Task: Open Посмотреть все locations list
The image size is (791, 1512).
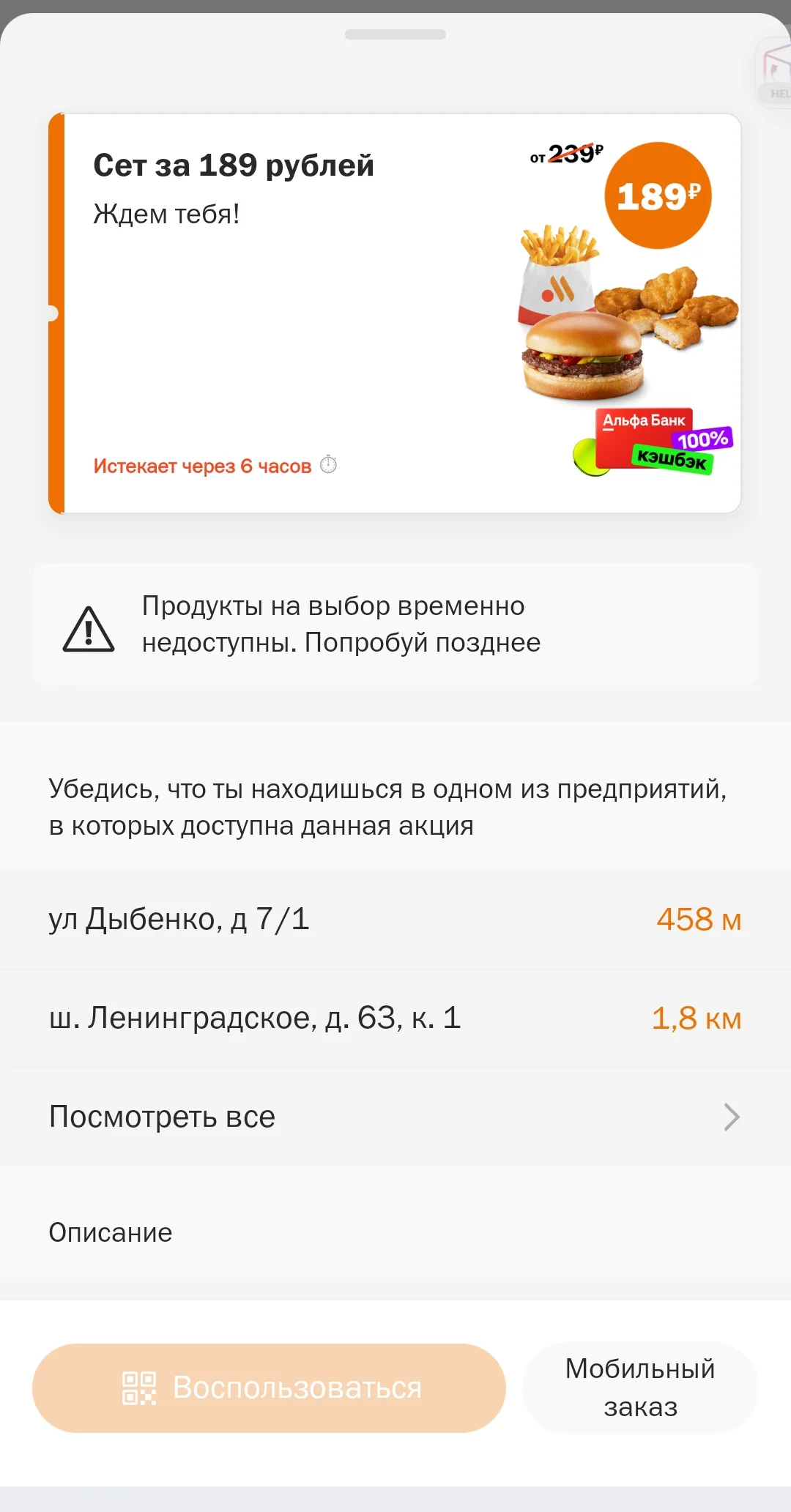Action: pos(395,1117)
